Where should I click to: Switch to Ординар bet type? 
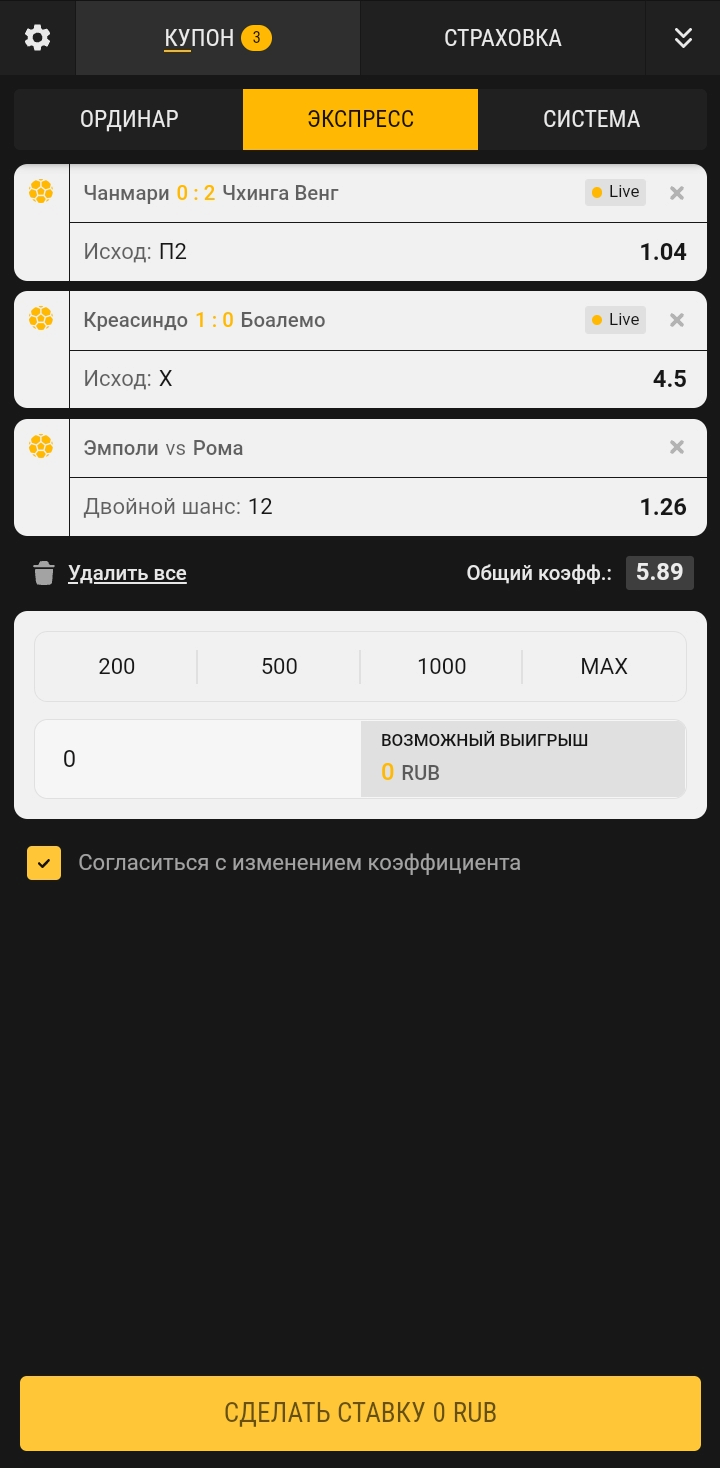pyautogui.click(x=129, y=119)
